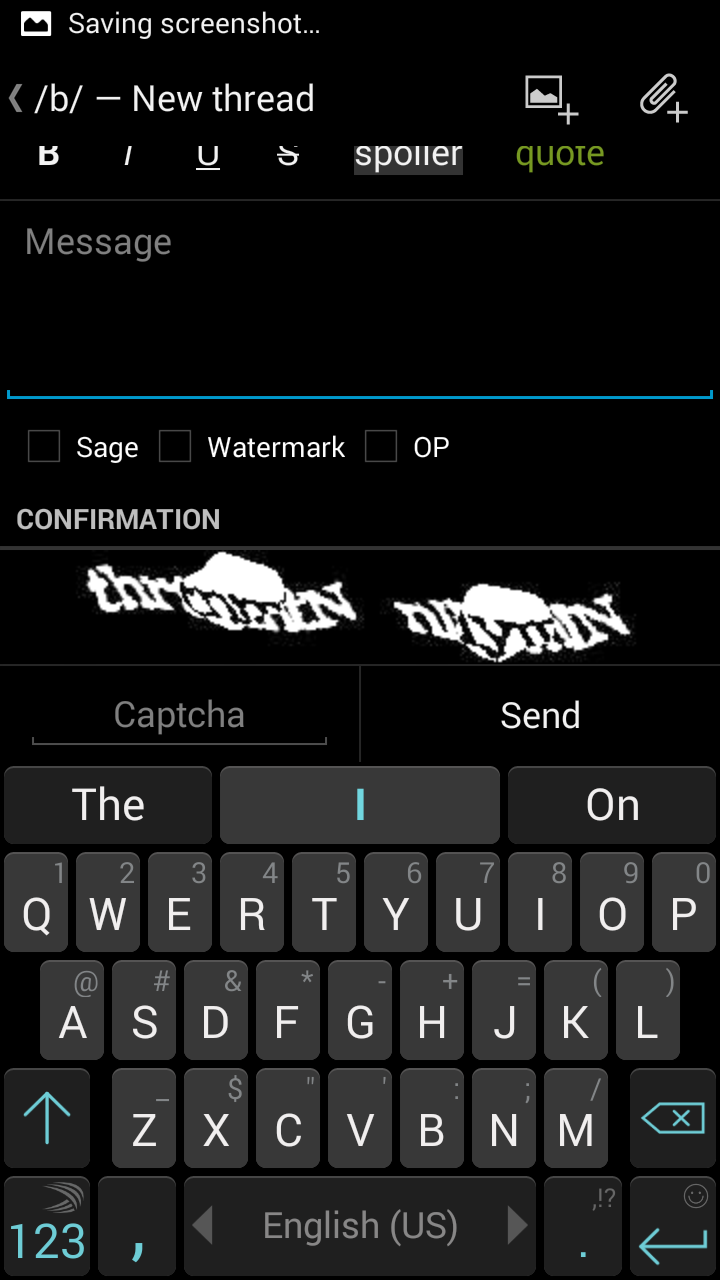This screenshot has height=1280, width=720.
Task: Apply bold formatting
Action: click(48, 155)
